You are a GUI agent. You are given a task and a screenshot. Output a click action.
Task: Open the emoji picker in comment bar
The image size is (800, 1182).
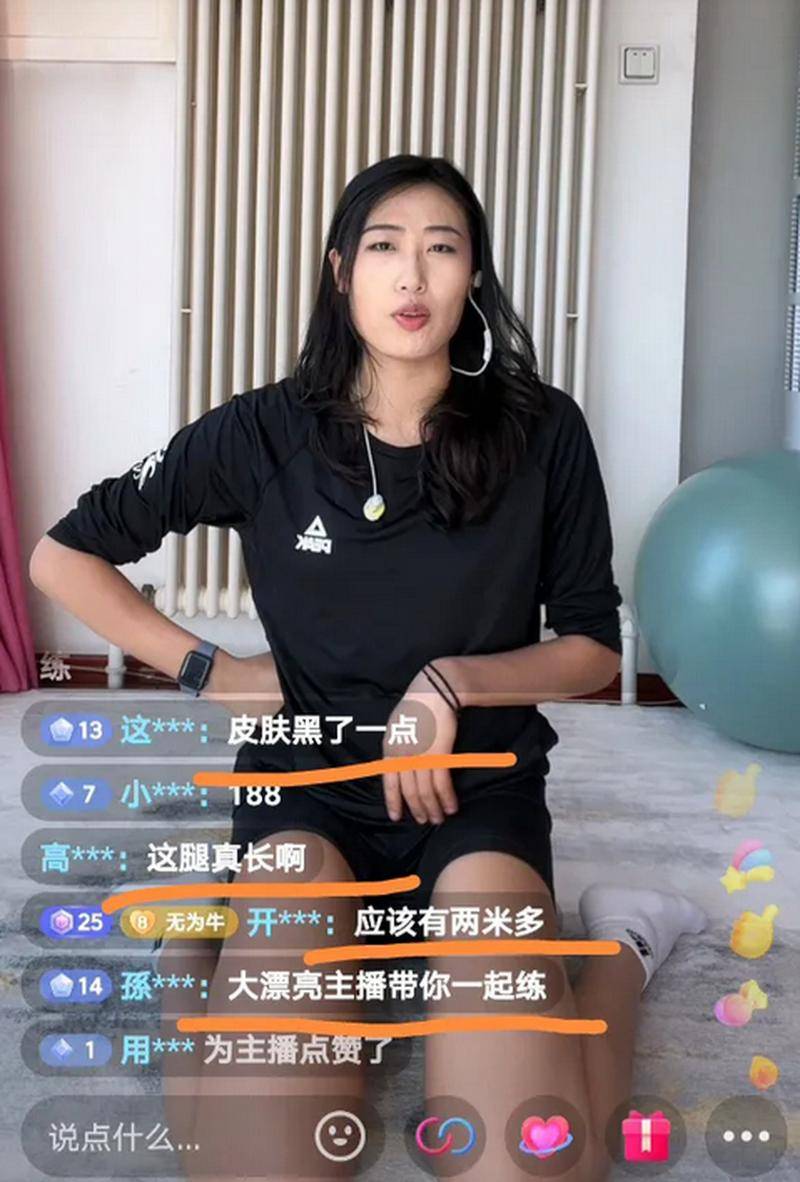point(340,1136)
